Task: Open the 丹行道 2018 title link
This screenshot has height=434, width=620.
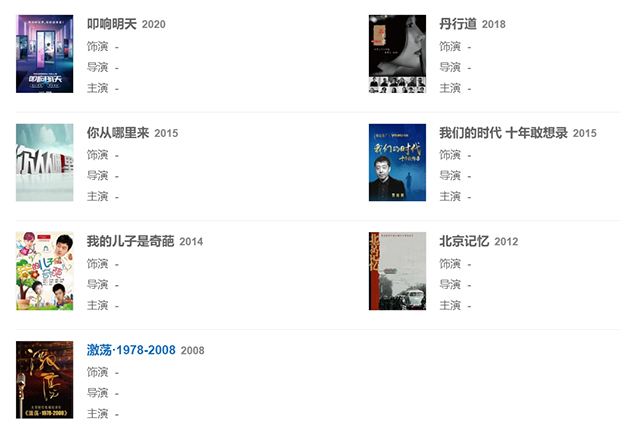Action: tap(457, 23)
